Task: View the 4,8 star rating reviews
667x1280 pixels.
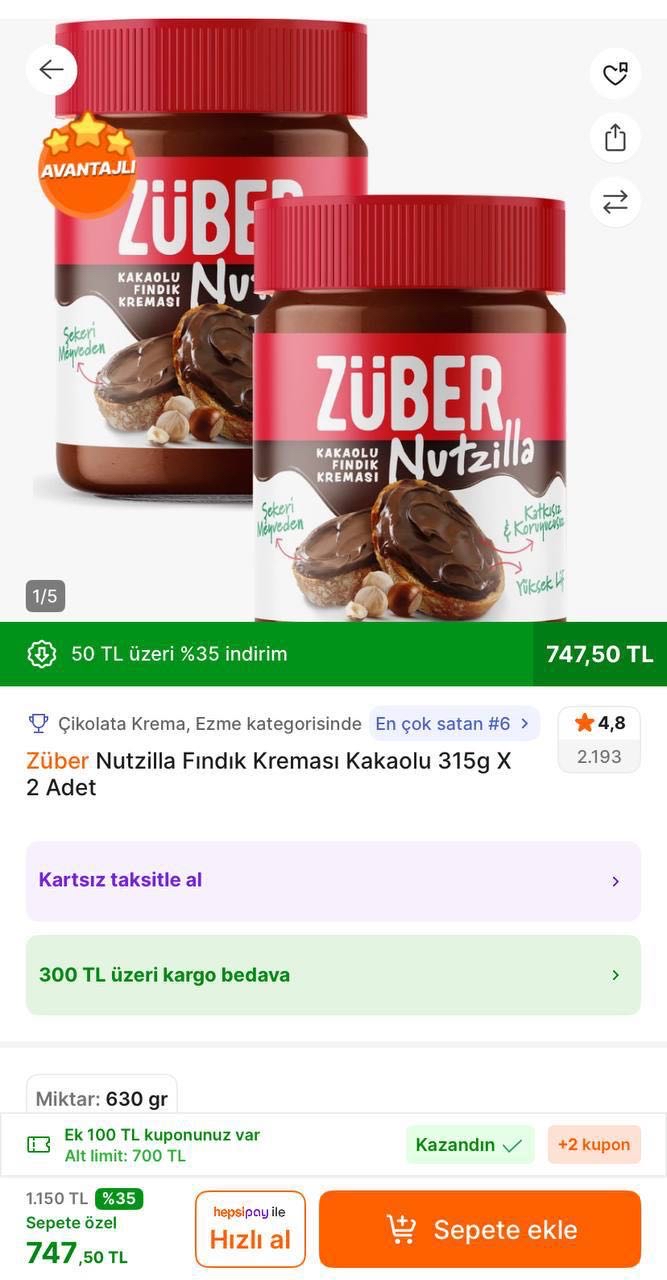Action: coord(599,739)
